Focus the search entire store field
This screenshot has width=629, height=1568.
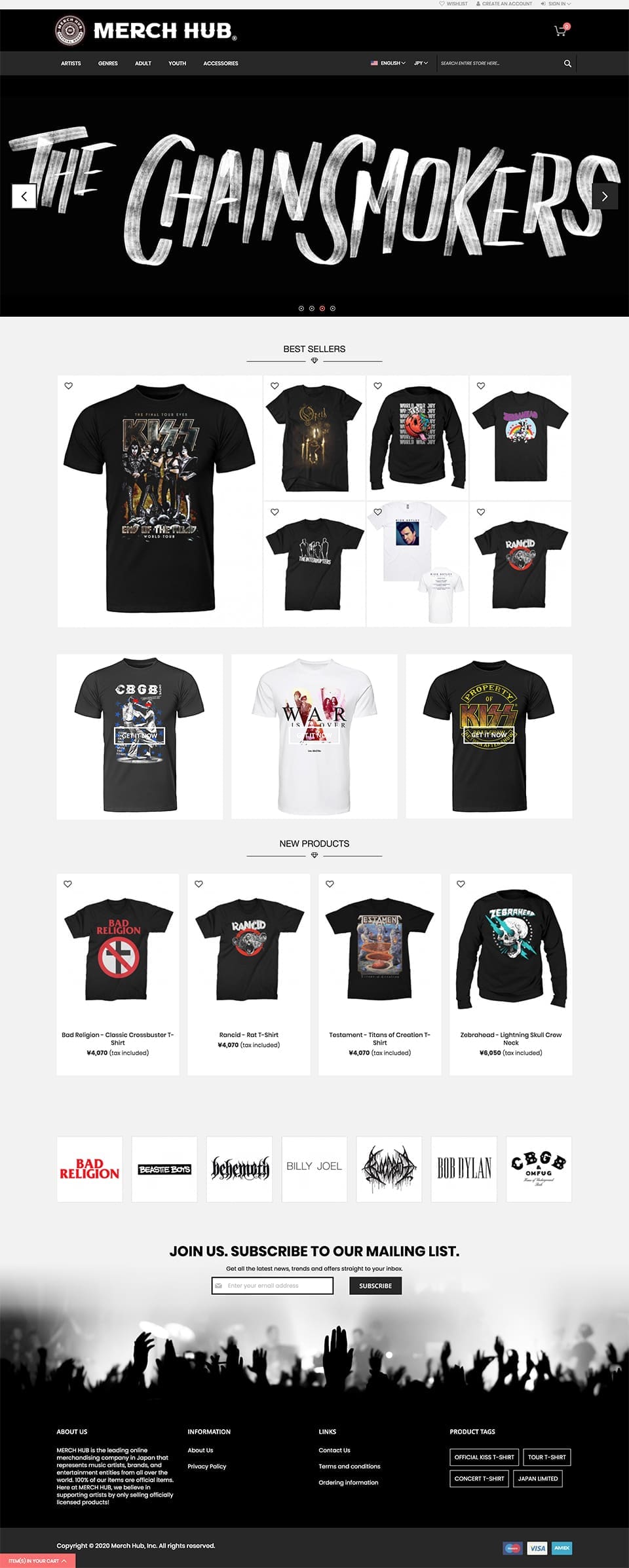(x=498, y=64)
